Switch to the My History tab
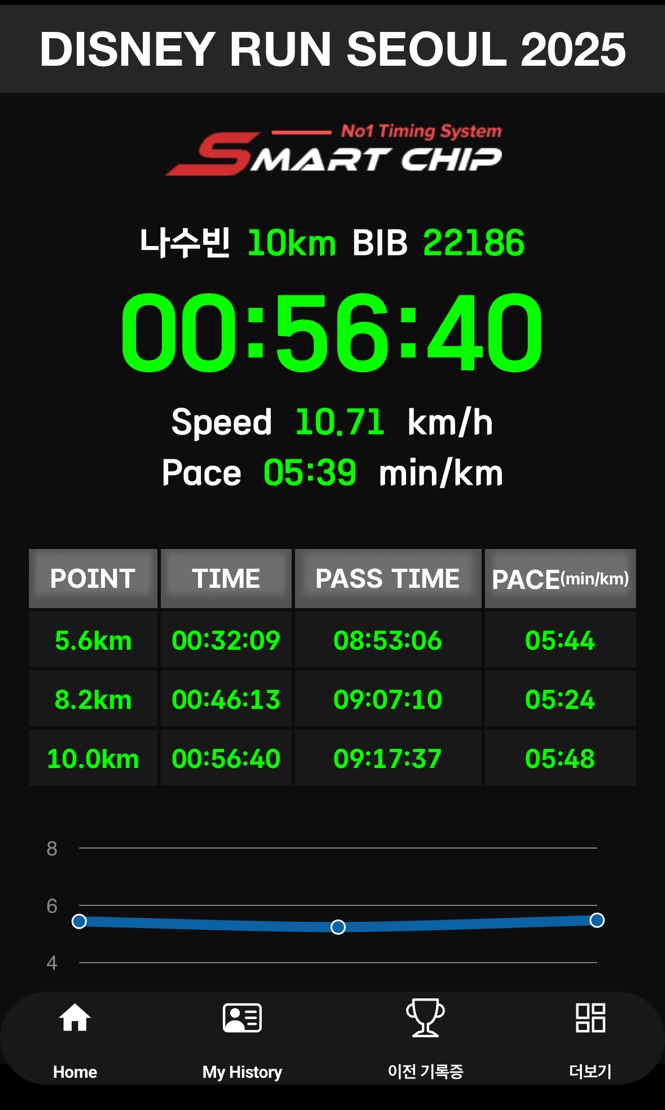665x1110 pixels. [242, 1040]
